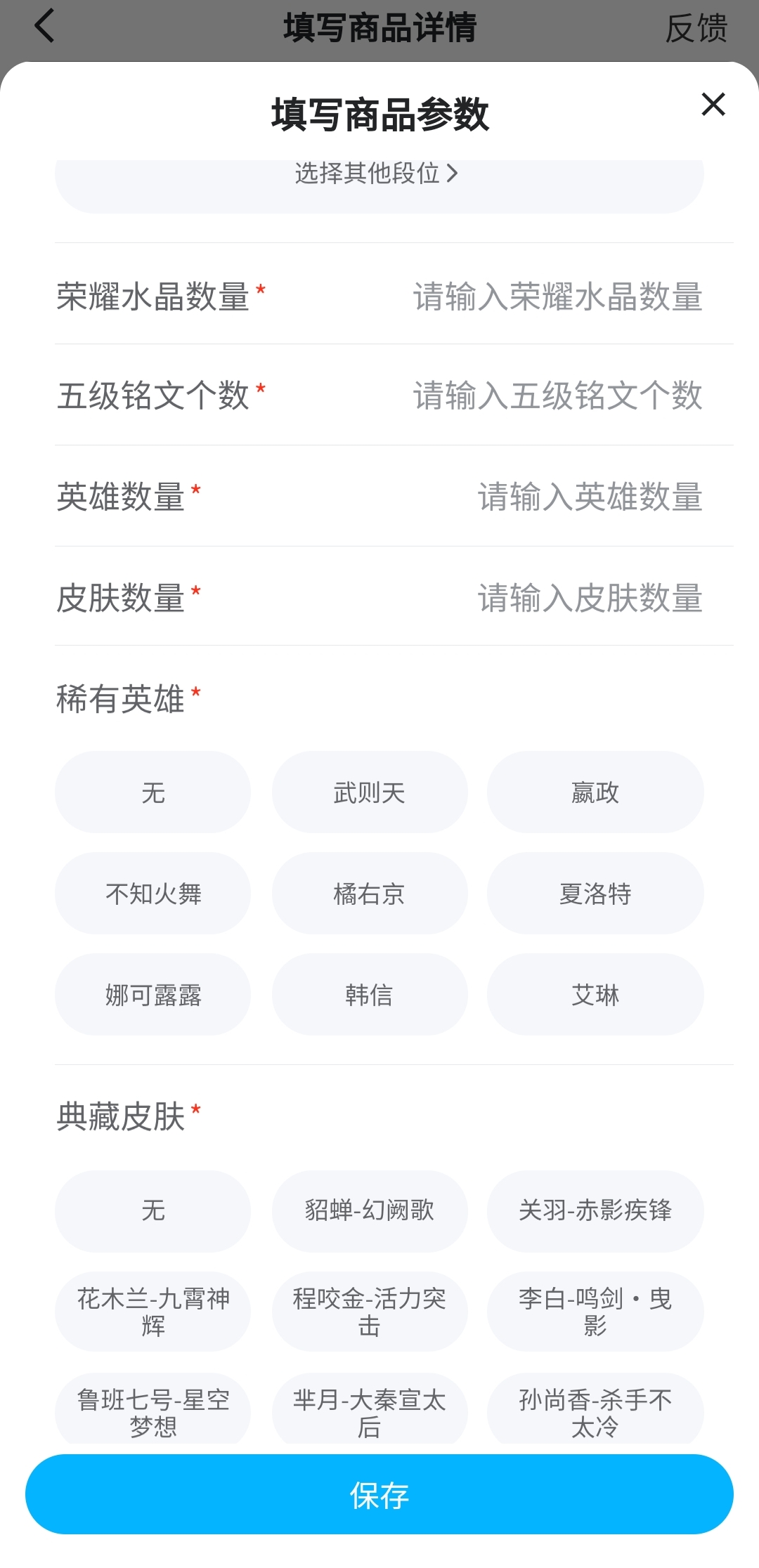The width and height of the screenshot is (759, 1568).
Task: Focus the 荣耀水晶数量 input field
Action: (x=557, y=296)
